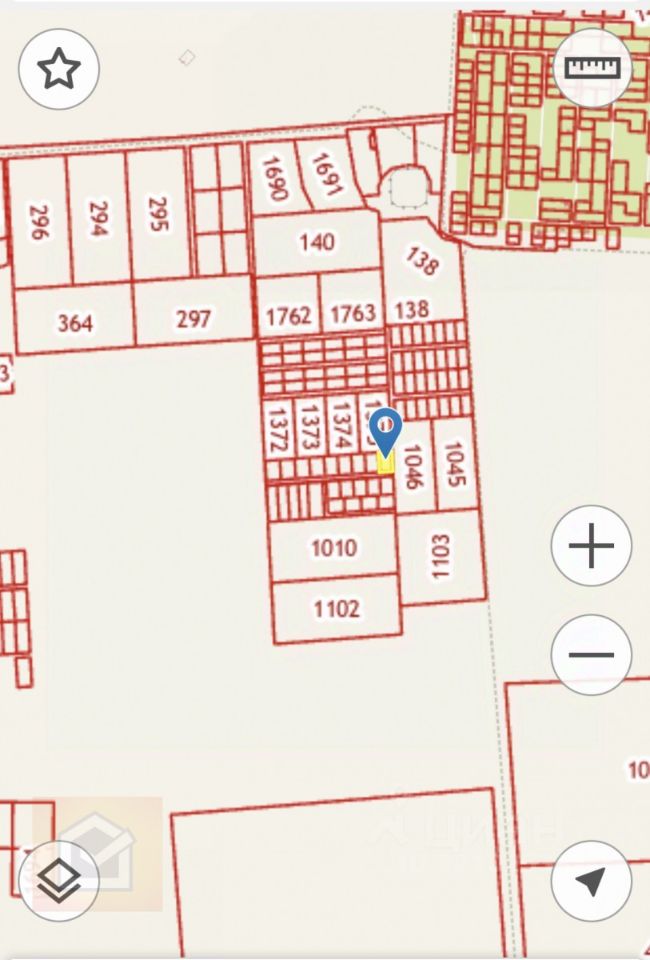Tap the blue location pin marker

tap(385, 432)
